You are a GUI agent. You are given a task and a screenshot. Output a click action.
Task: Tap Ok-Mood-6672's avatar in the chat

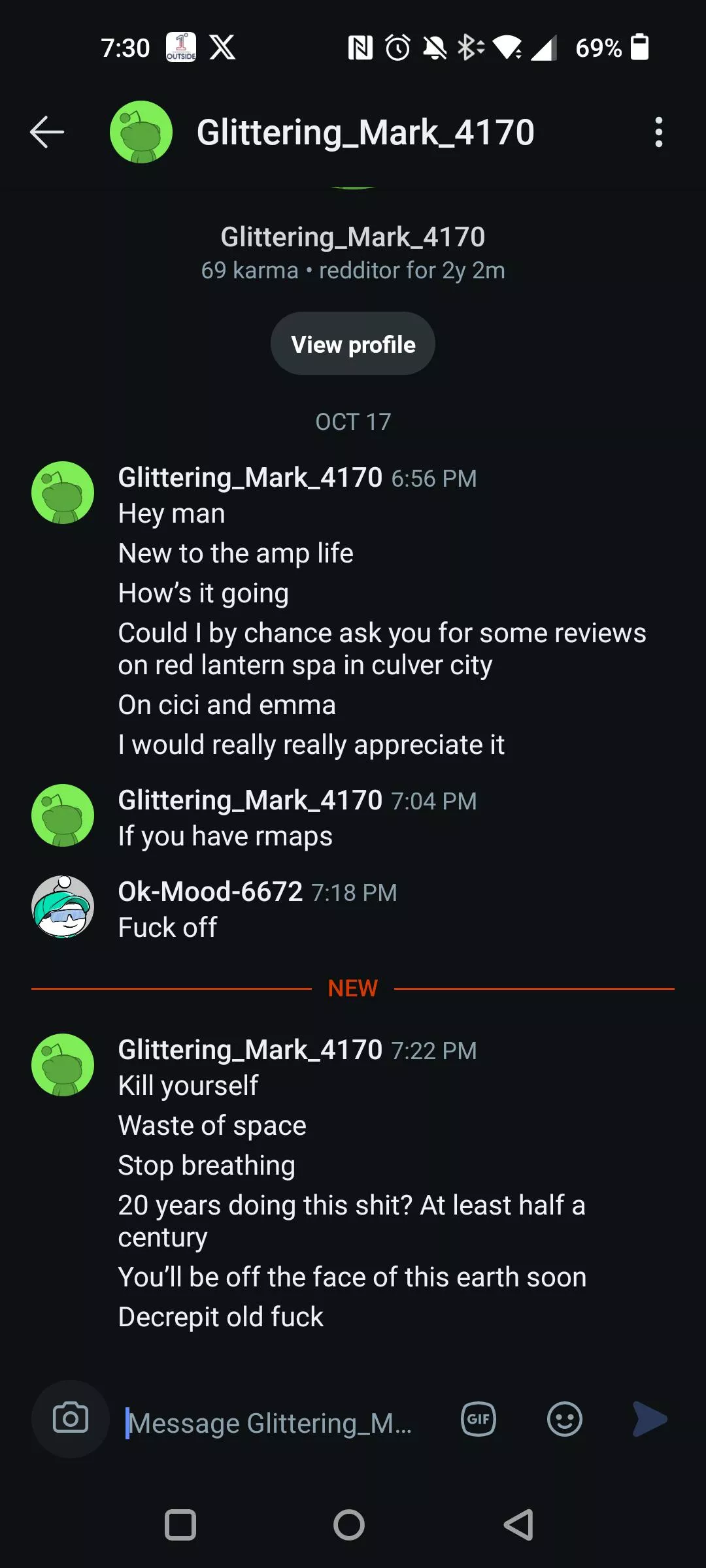(x=63, y=907)
